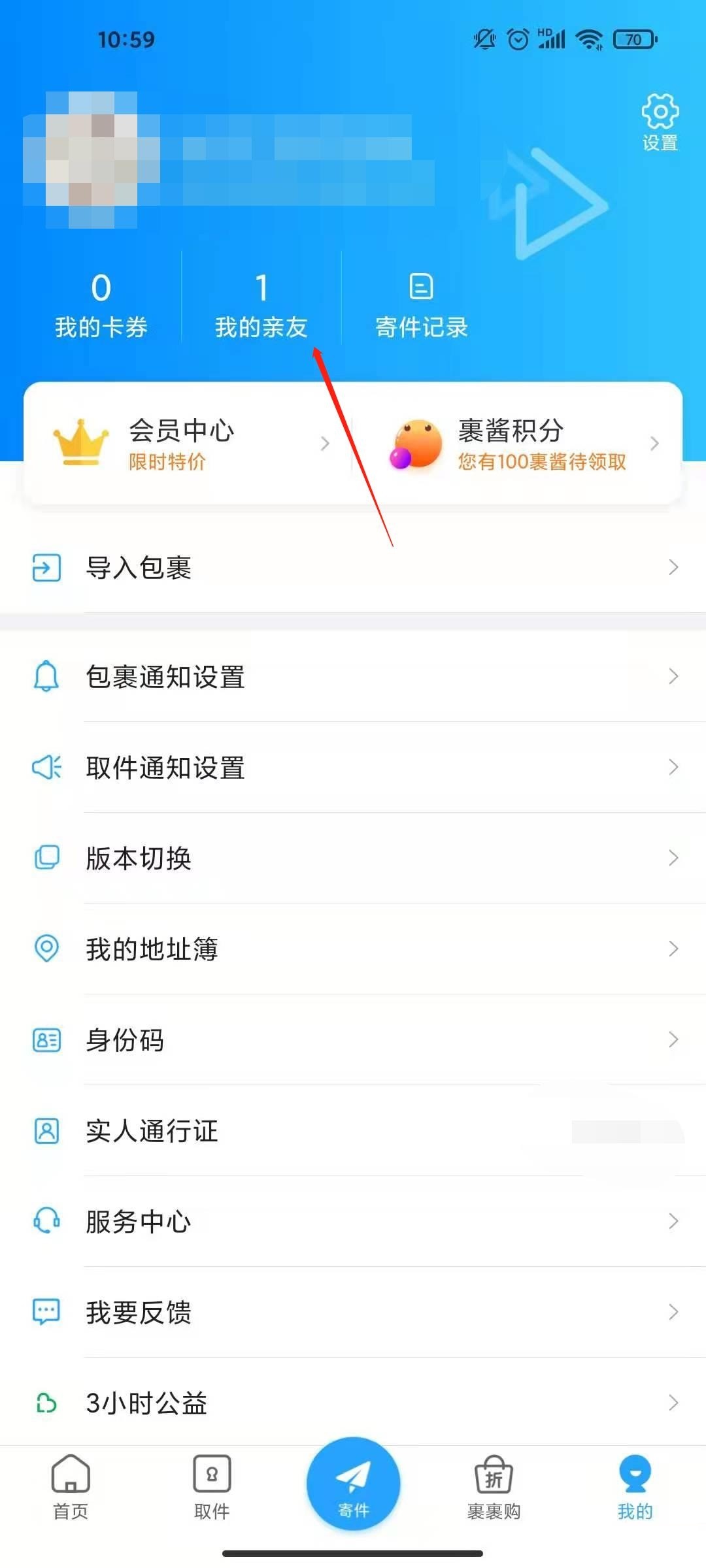Select the 我的地址簿 location pin icon
The height and width of the screenshot is (1568, 706).
[x=44, y=949]
